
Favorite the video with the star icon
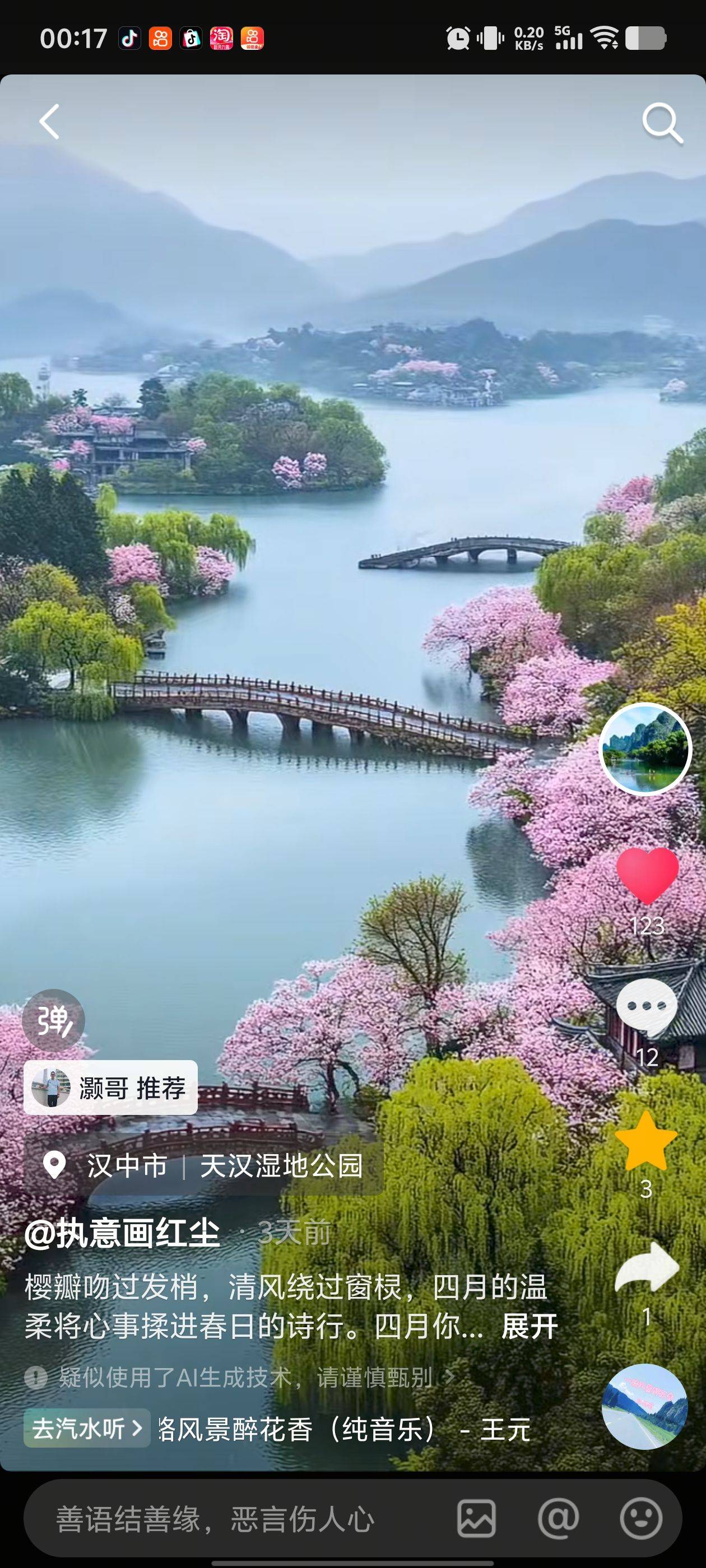pos(646,1141)
